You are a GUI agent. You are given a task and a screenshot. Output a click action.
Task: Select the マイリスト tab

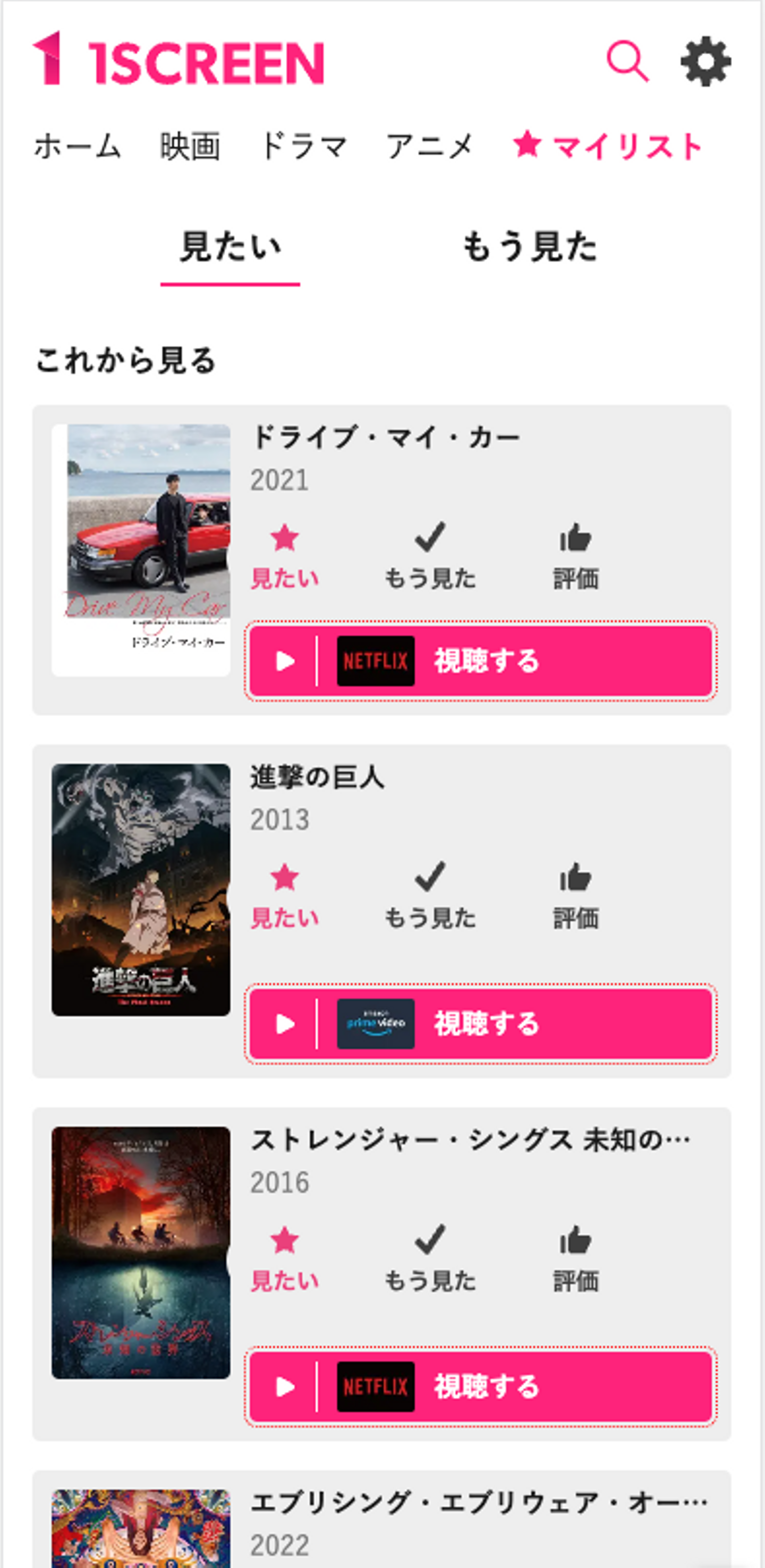608,147
